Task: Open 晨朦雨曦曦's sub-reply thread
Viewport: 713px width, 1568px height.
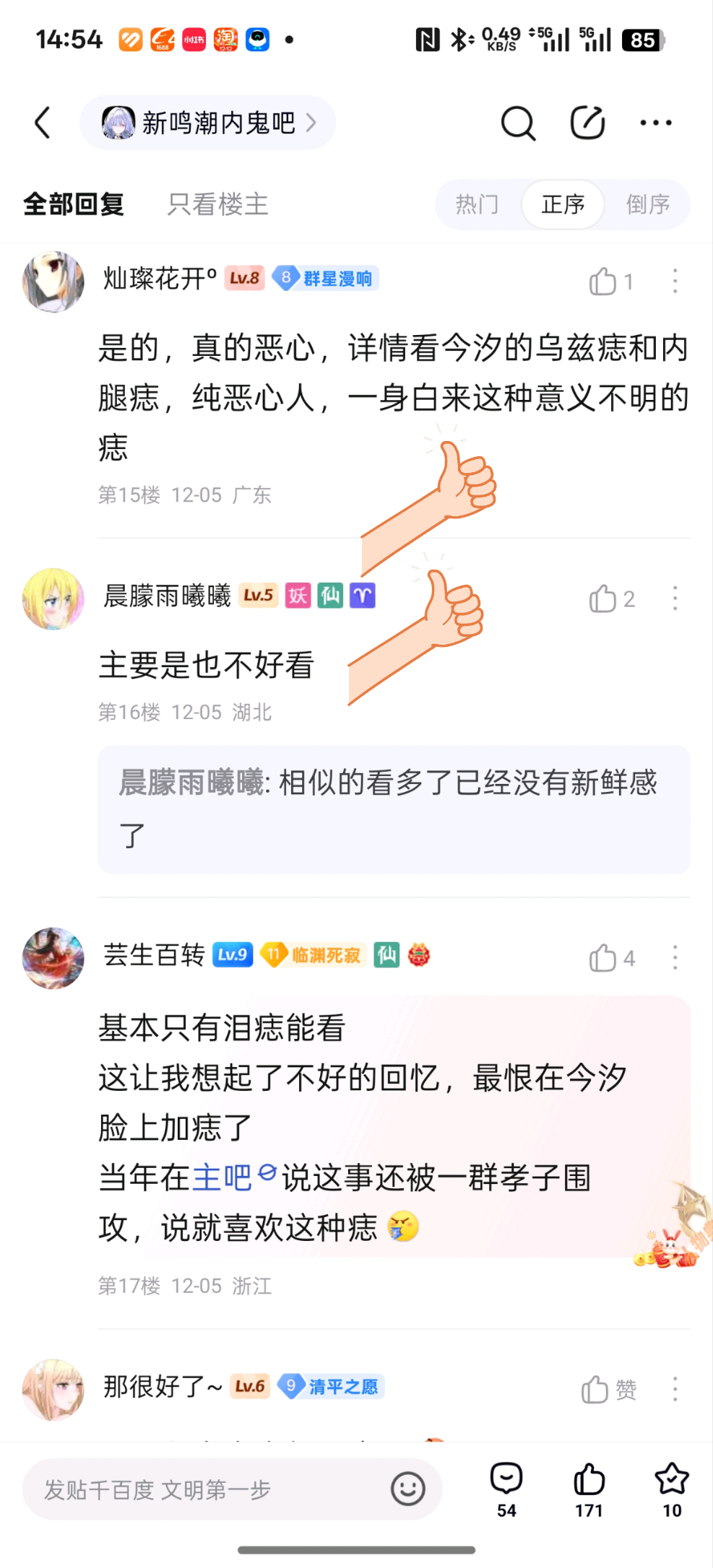Action: 394,809
